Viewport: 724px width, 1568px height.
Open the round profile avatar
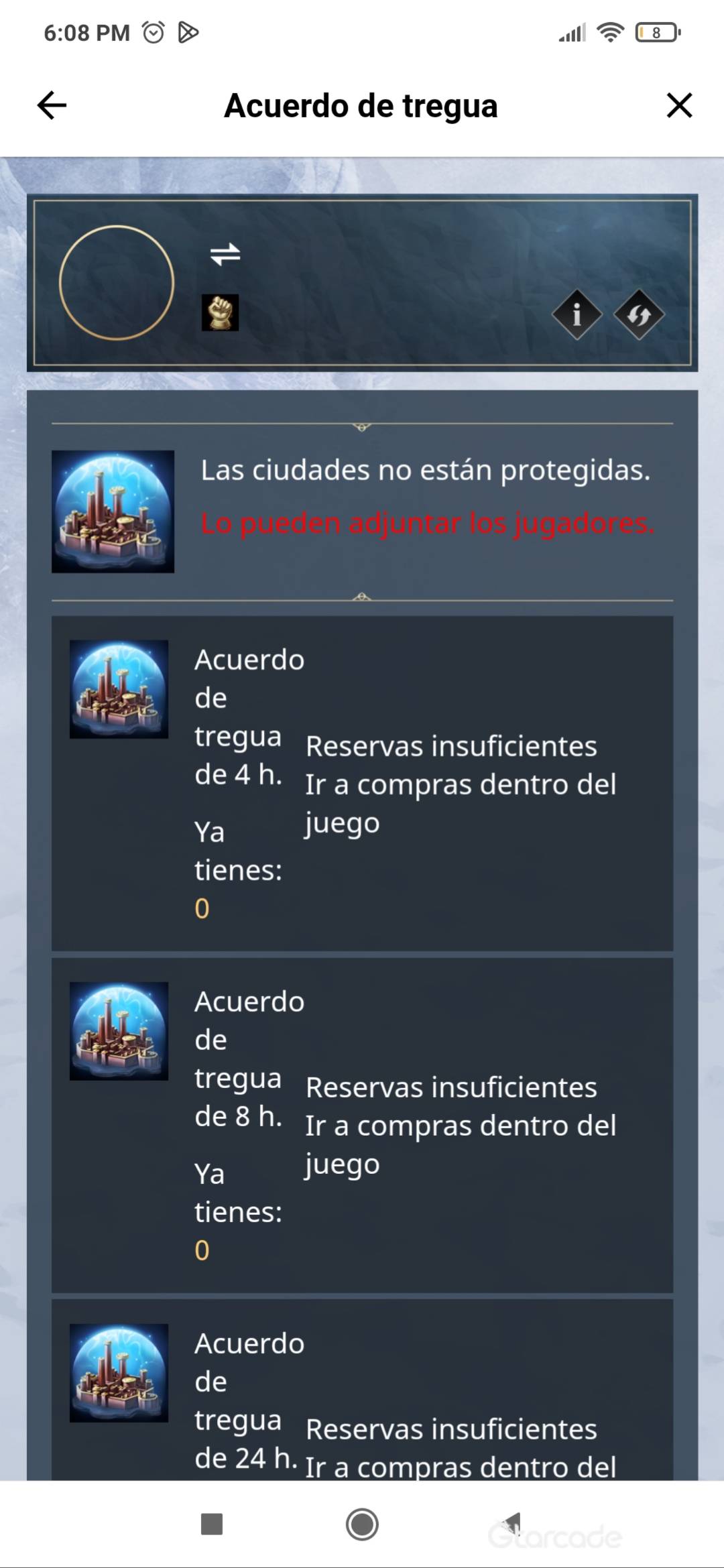[x=117, y=283]
